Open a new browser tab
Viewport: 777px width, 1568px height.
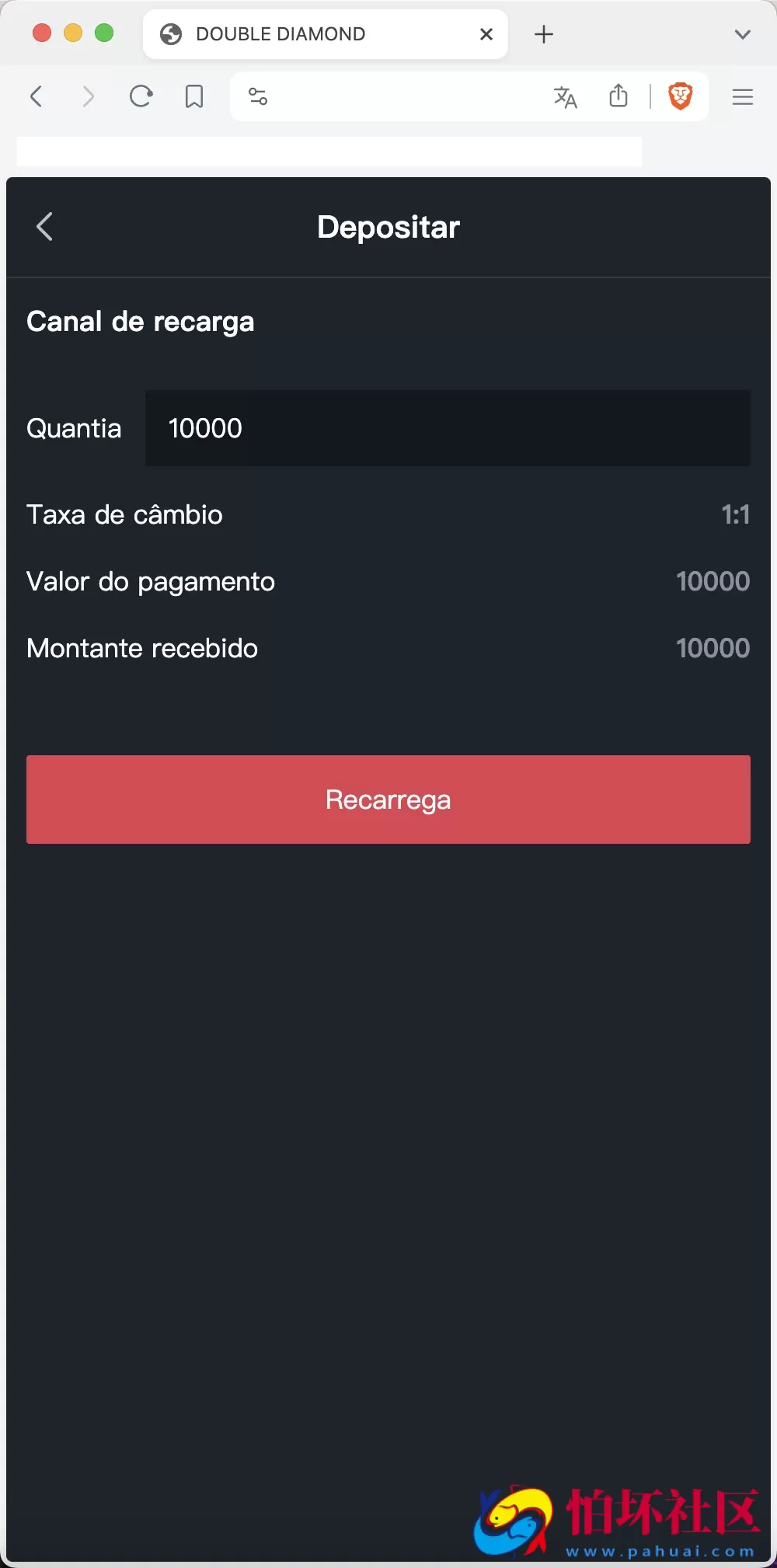pos(544,34)
